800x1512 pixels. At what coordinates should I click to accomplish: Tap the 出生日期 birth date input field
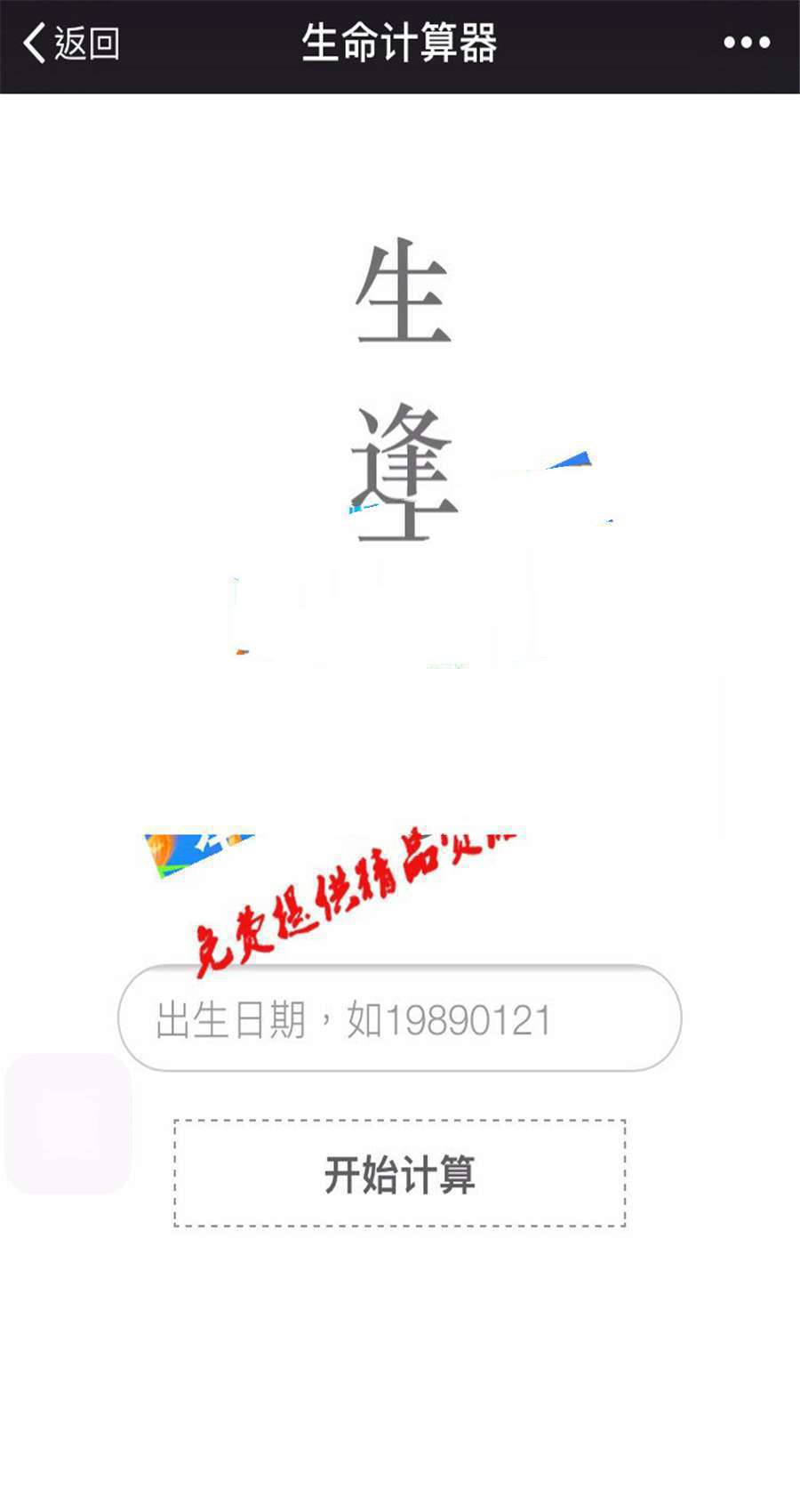(400, 1017)
